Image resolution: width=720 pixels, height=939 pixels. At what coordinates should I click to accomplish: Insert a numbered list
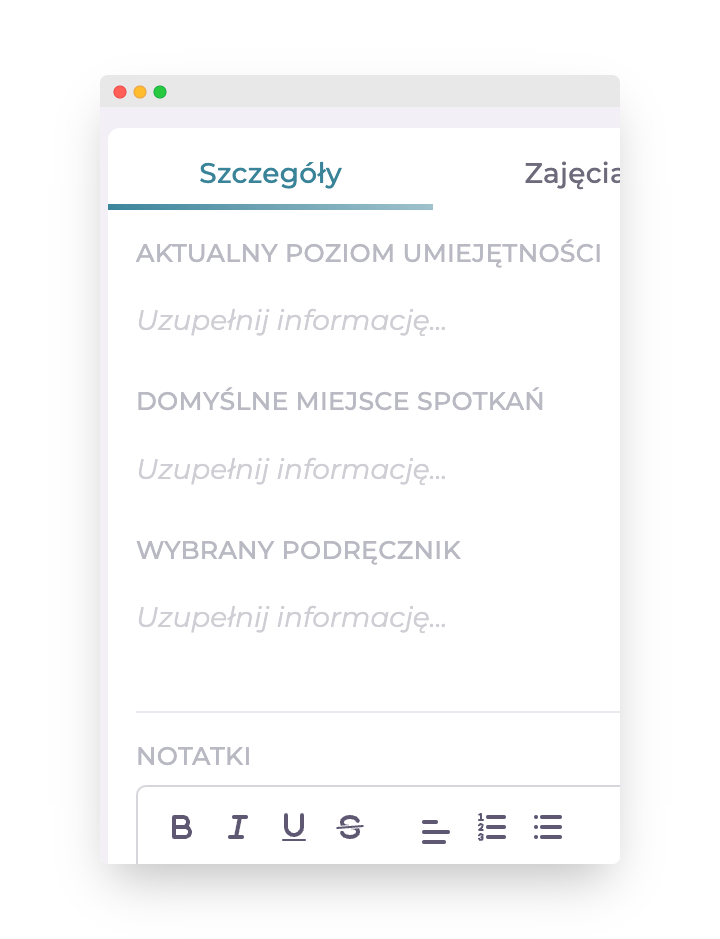coord(491,827)
